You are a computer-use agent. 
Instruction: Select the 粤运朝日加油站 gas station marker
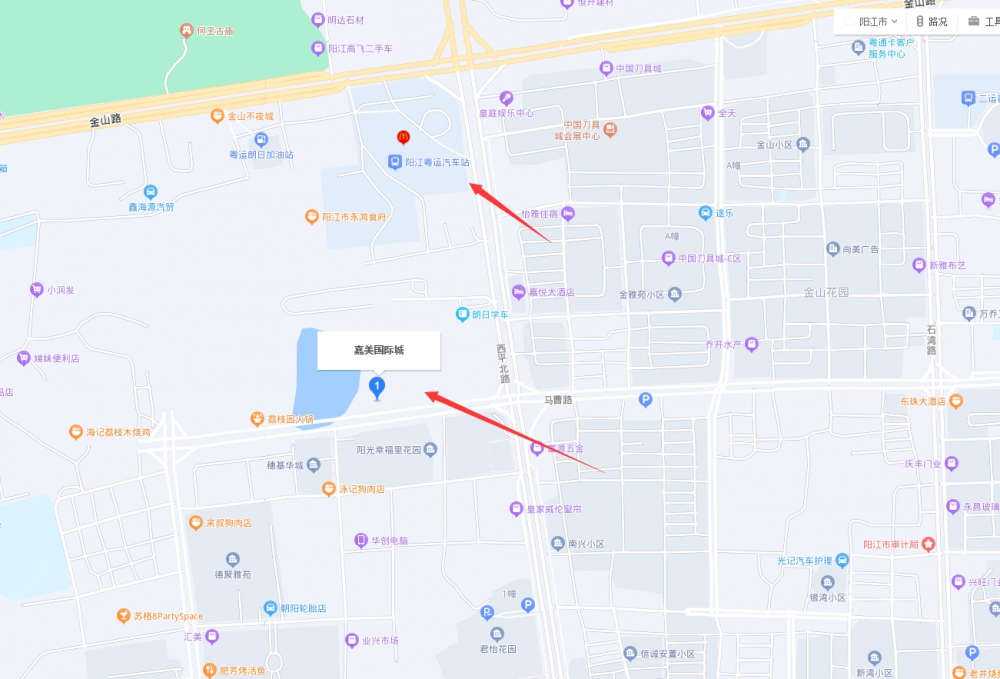[x=233, y=154]
